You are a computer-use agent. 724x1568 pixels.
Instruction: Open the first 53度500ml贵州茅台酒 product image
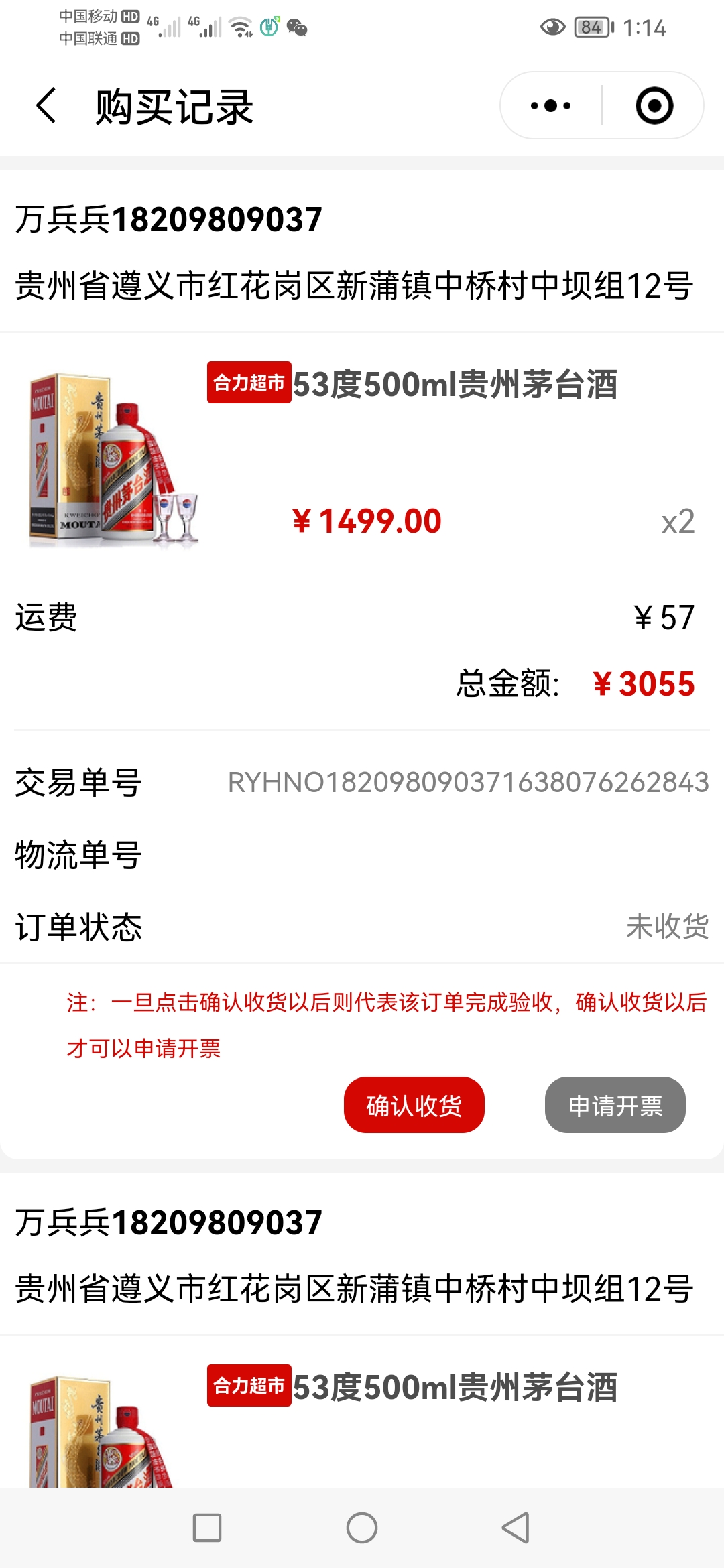(x=112, y=460)
